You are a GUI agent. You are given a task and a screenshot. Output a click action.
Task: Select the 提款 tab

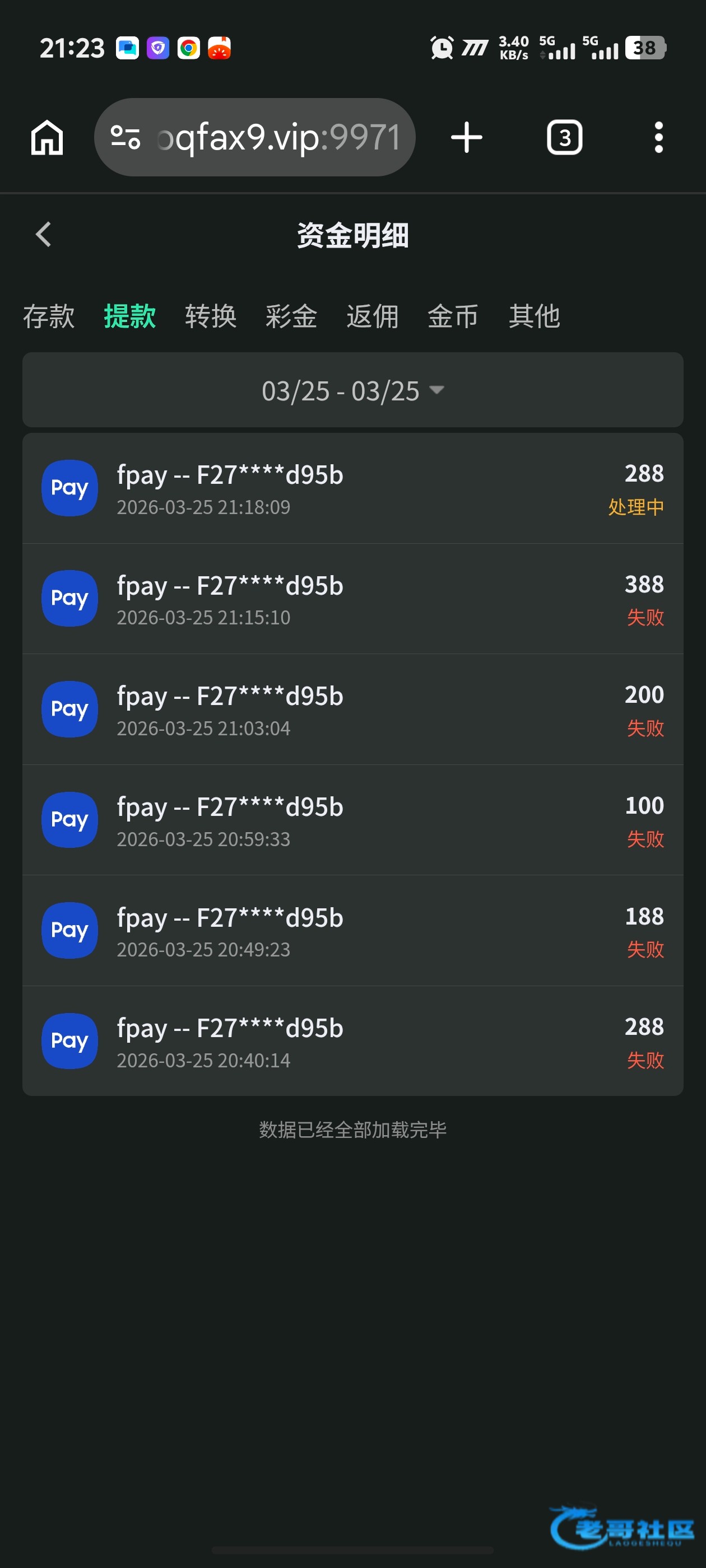(130, 316)
